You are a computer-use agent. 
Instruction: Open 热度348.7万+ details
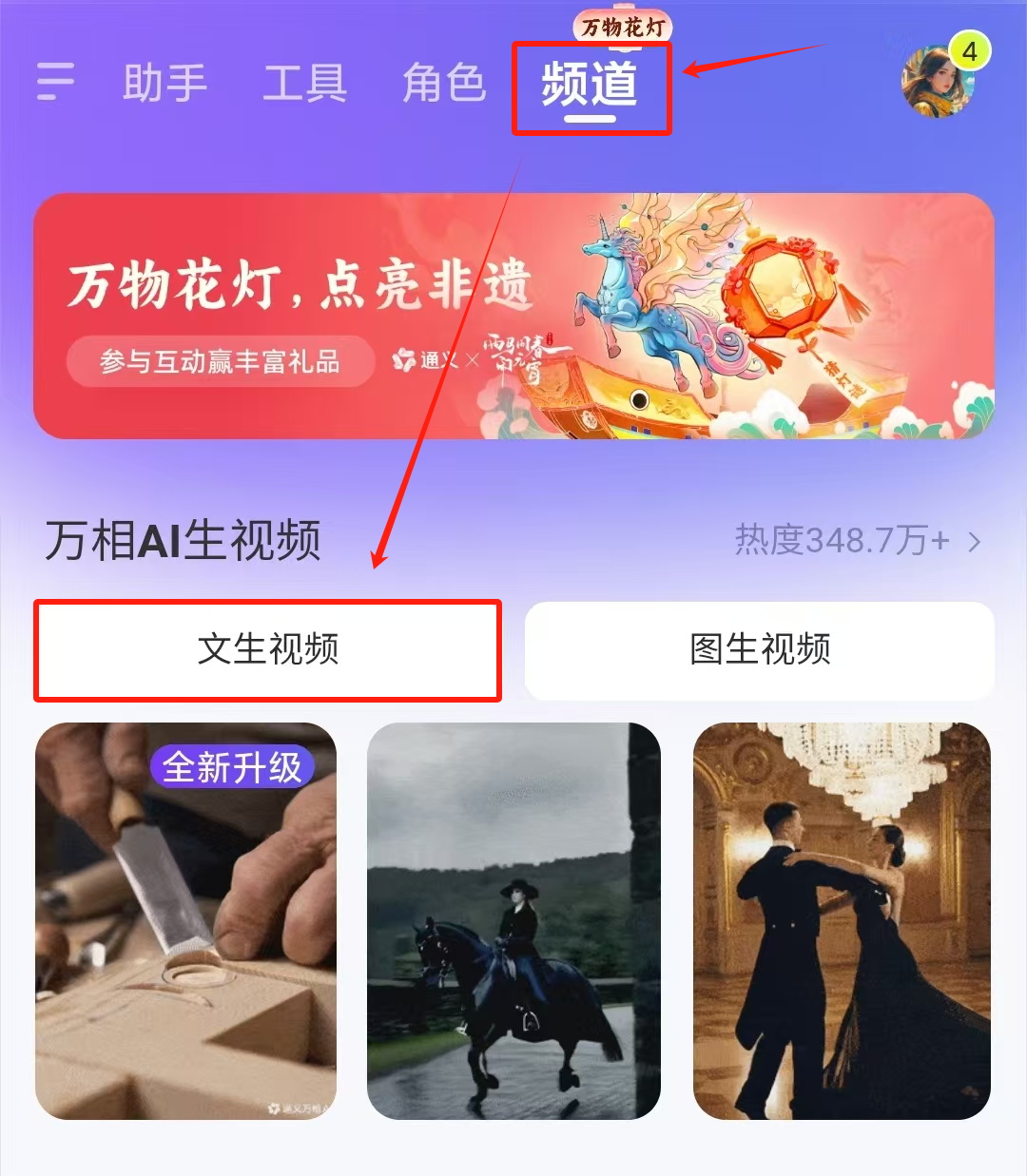point(858,541)
